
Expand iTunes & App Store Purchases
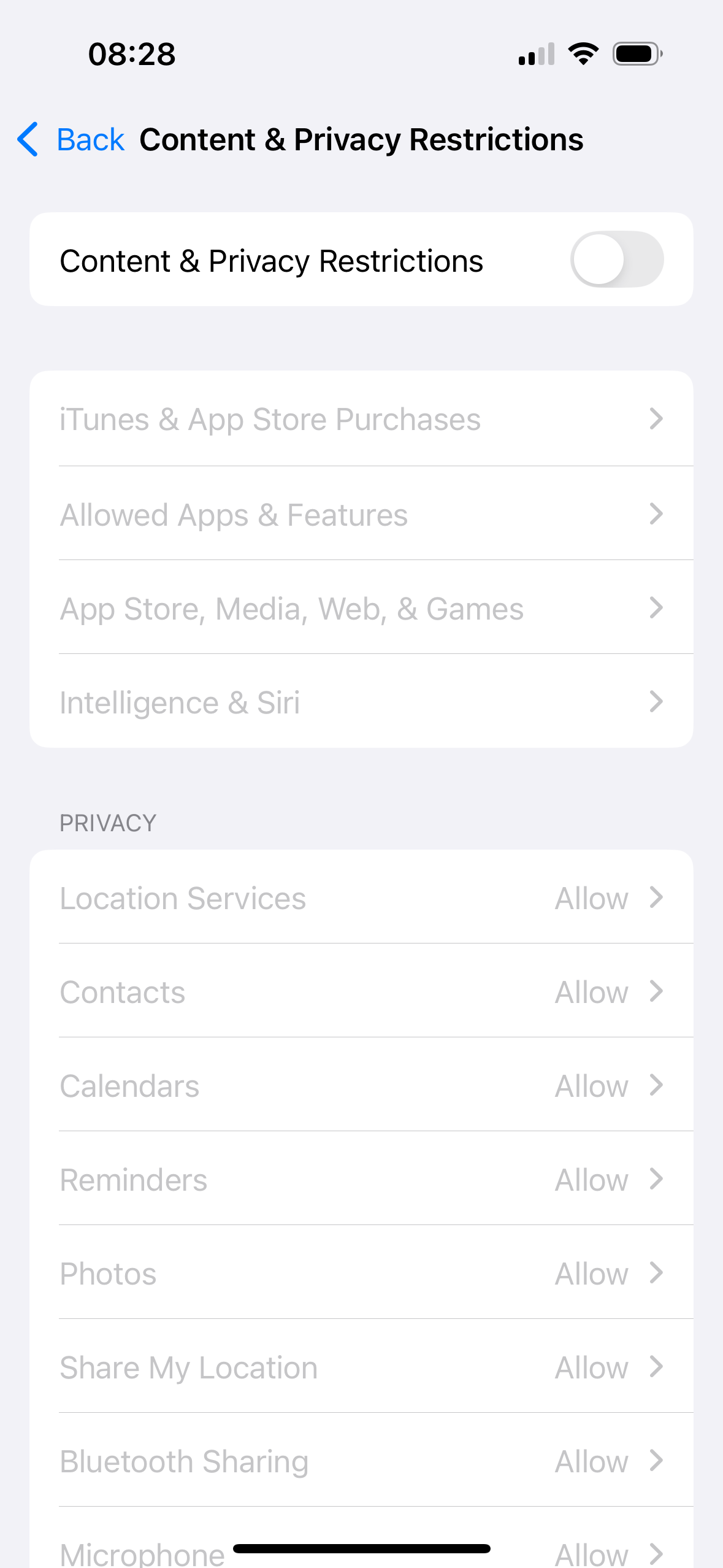pos(362,419)
